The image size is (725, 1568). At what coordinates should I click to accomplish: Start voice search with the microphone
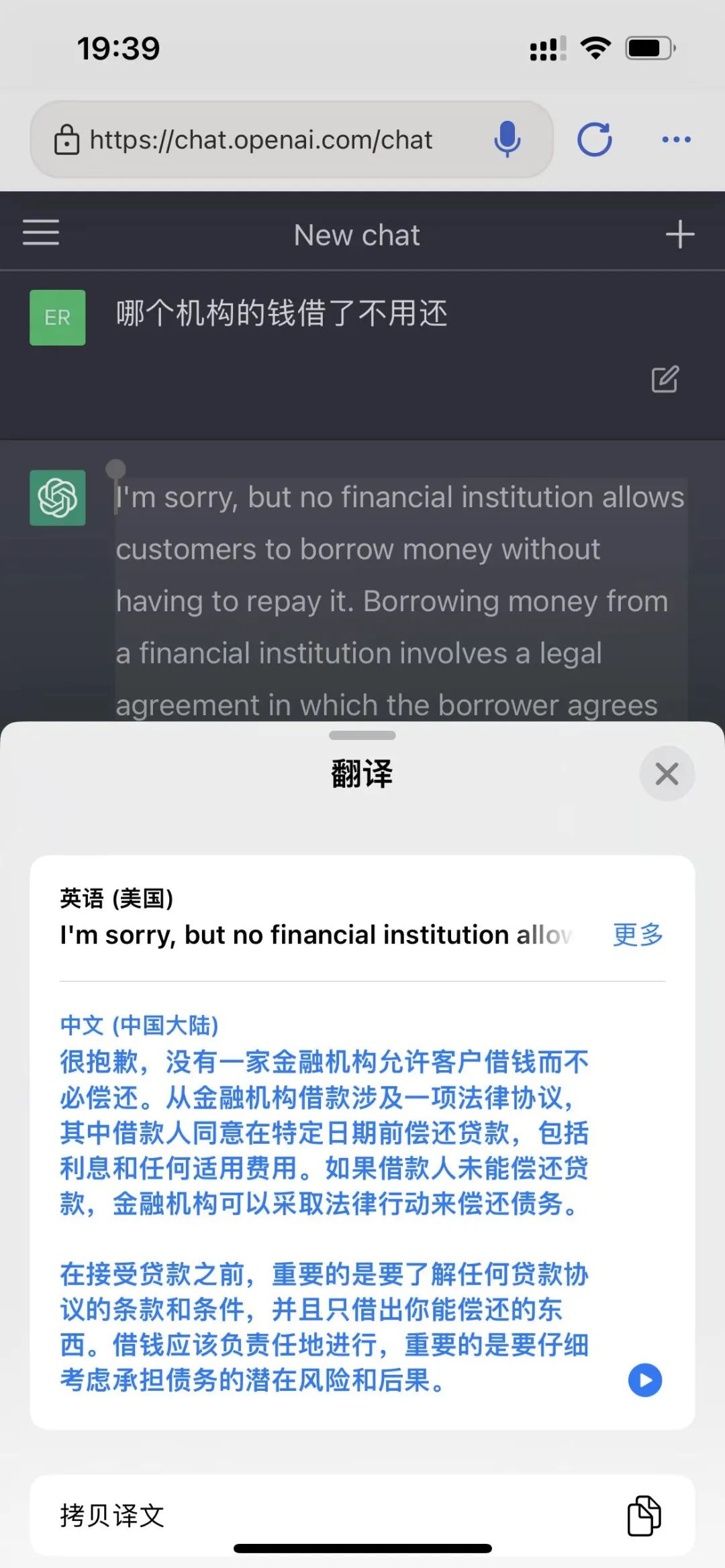[x=507, y=140]
